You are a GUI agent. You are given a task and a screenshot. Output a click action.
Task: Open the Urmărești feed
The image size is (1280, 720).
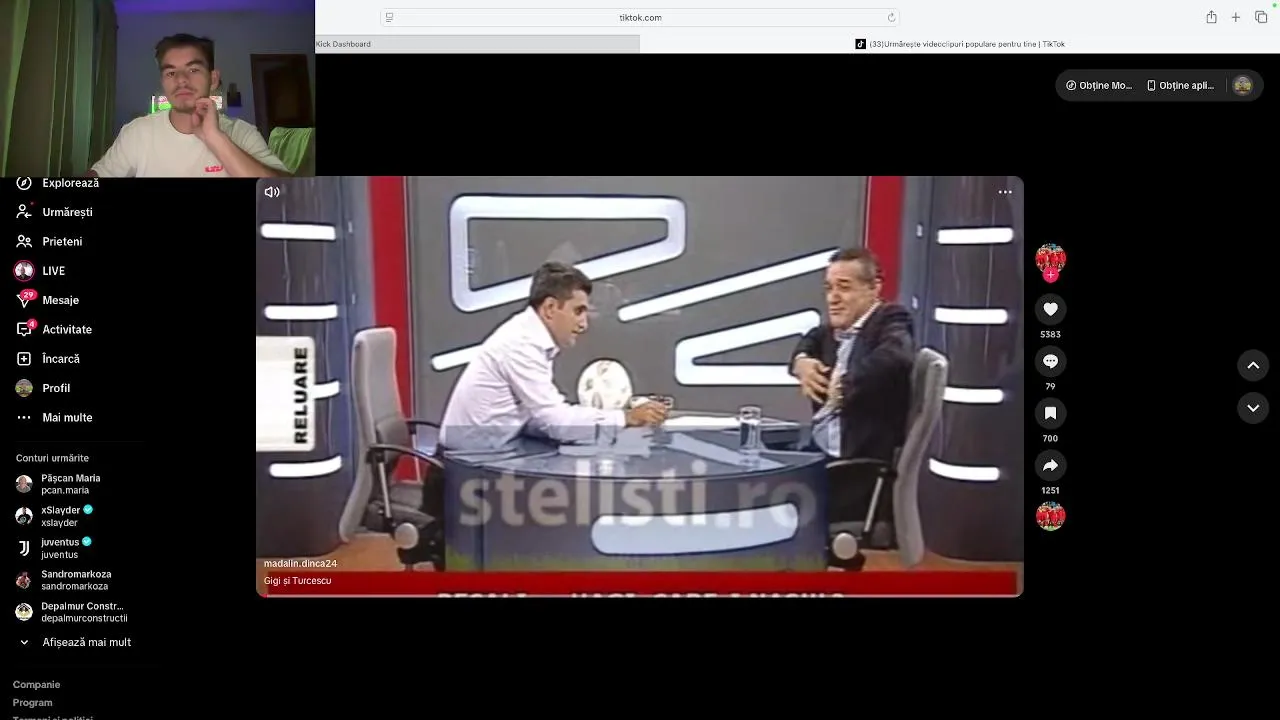click(x=66, y=212)
